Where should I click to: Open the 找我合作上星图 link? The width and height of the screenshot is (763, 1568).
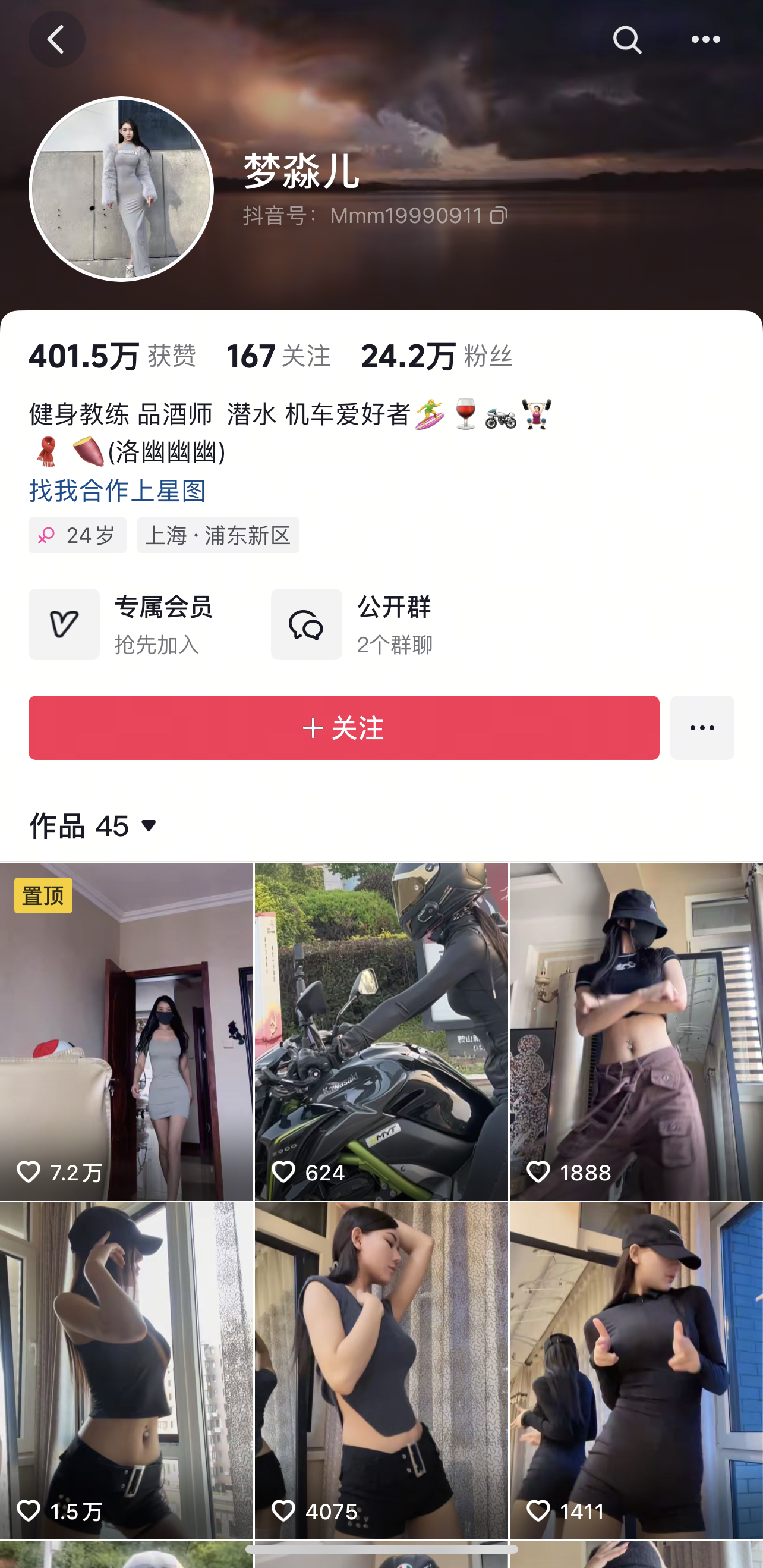[118, 491]
